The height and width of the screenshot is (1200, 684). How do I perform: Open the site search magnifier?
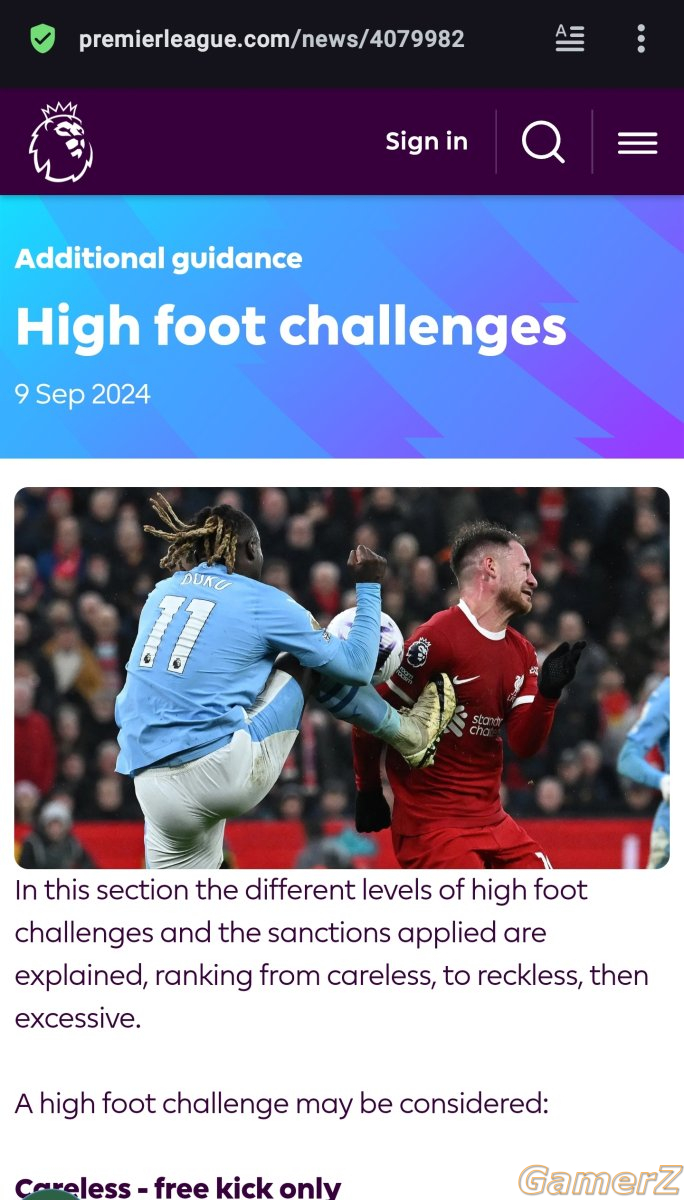(543, 142)
